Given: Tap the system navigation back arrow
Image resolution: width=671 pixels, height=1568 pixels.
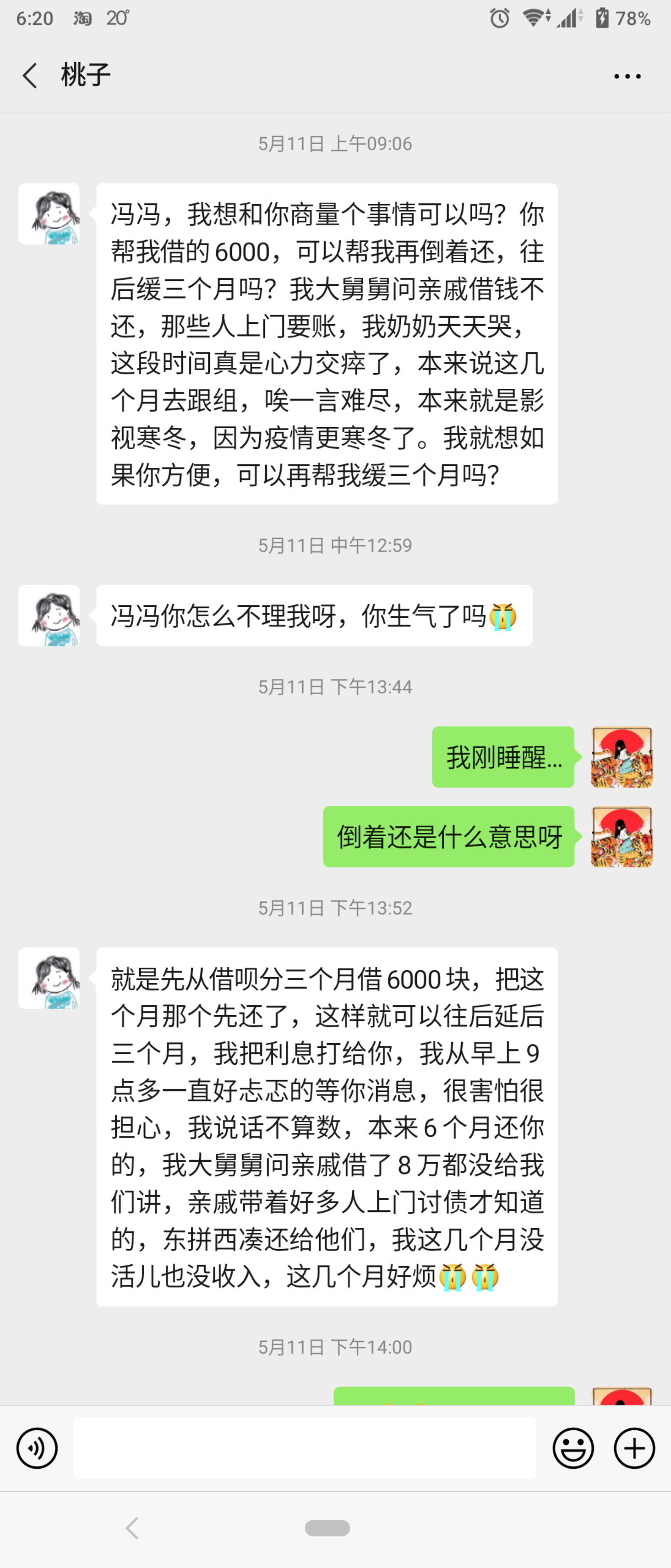Looking at the screenshot, I should 132,1528.
